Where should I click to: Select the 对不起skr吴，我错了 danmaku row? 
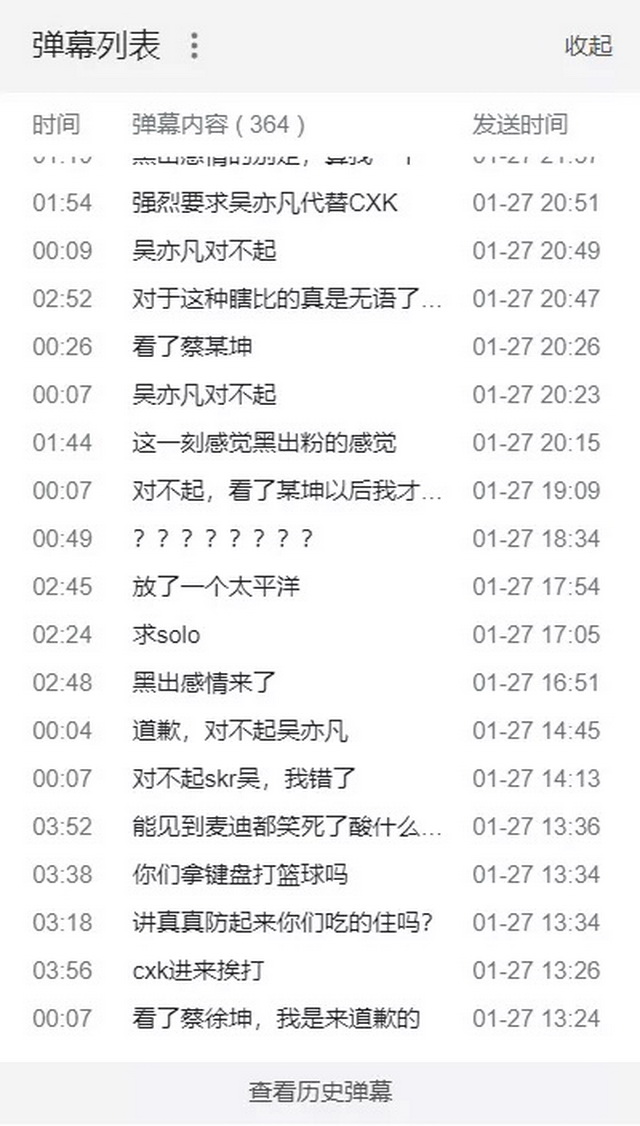320,778
